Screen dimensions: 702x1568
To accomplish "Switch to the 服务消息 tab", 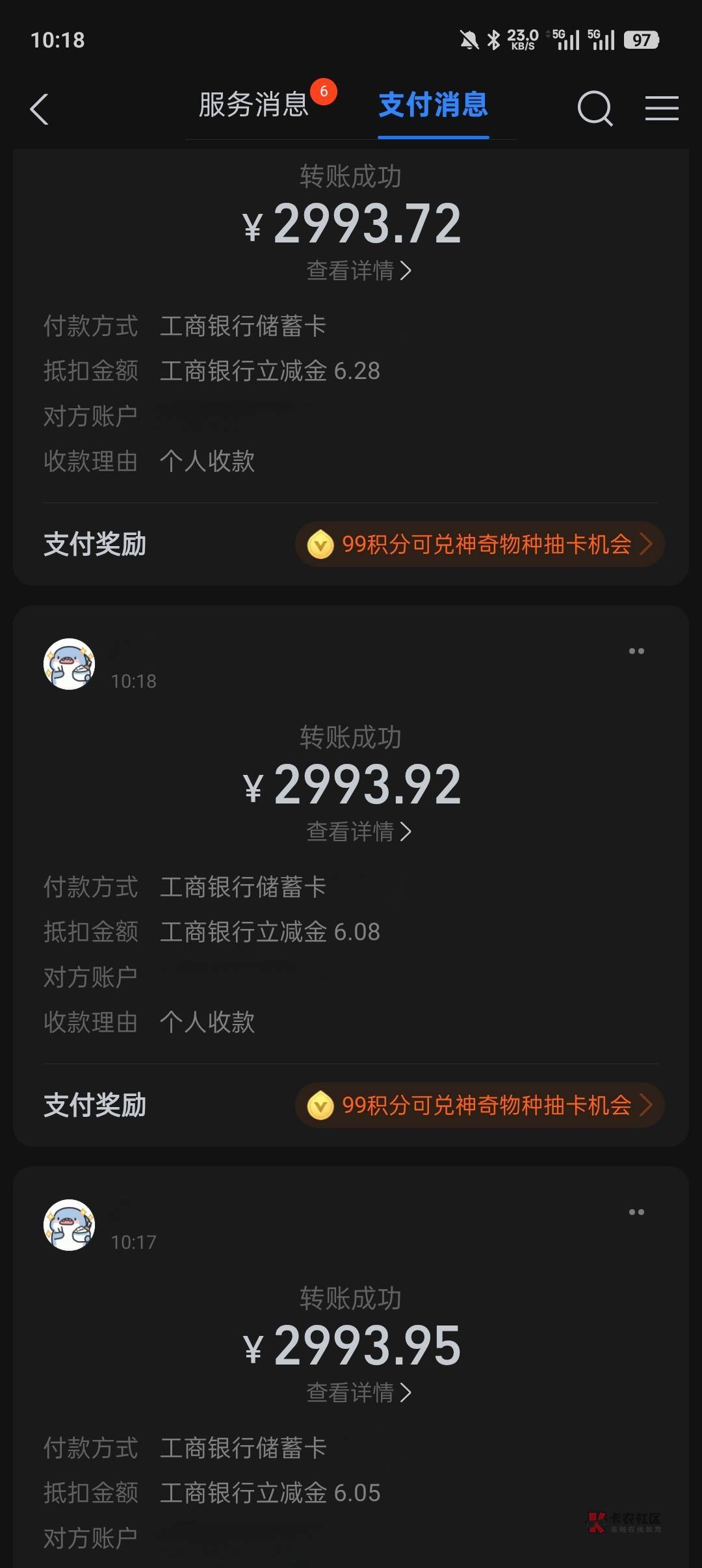I will pyautogui.click(x=253, y=105).
